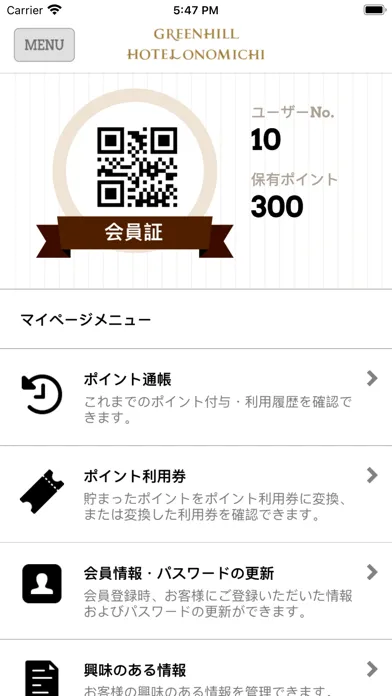Open the ポイント利用券 row
This screenshot has width=392, height=696.
[196, 494]
